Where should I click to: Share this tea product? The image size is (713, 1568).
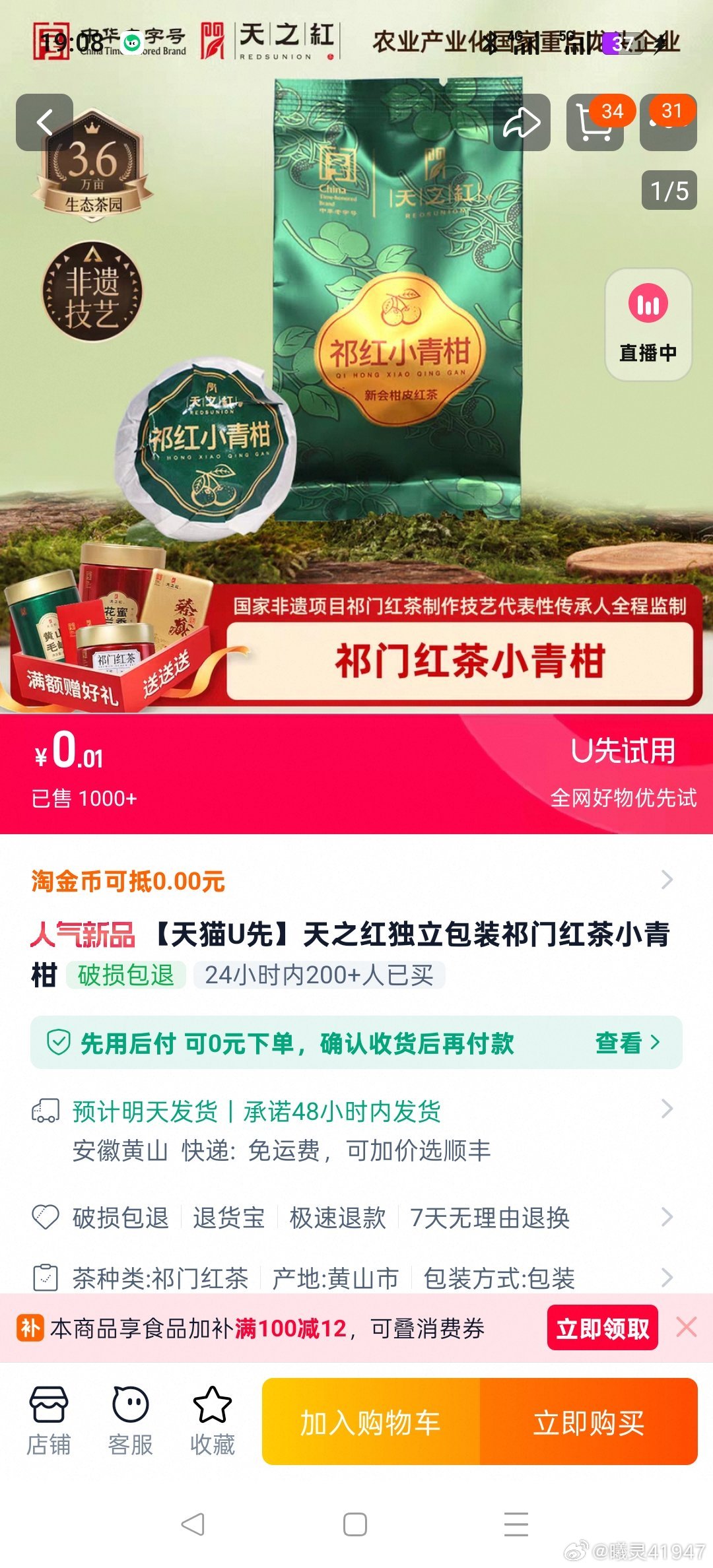pos(522,123)
